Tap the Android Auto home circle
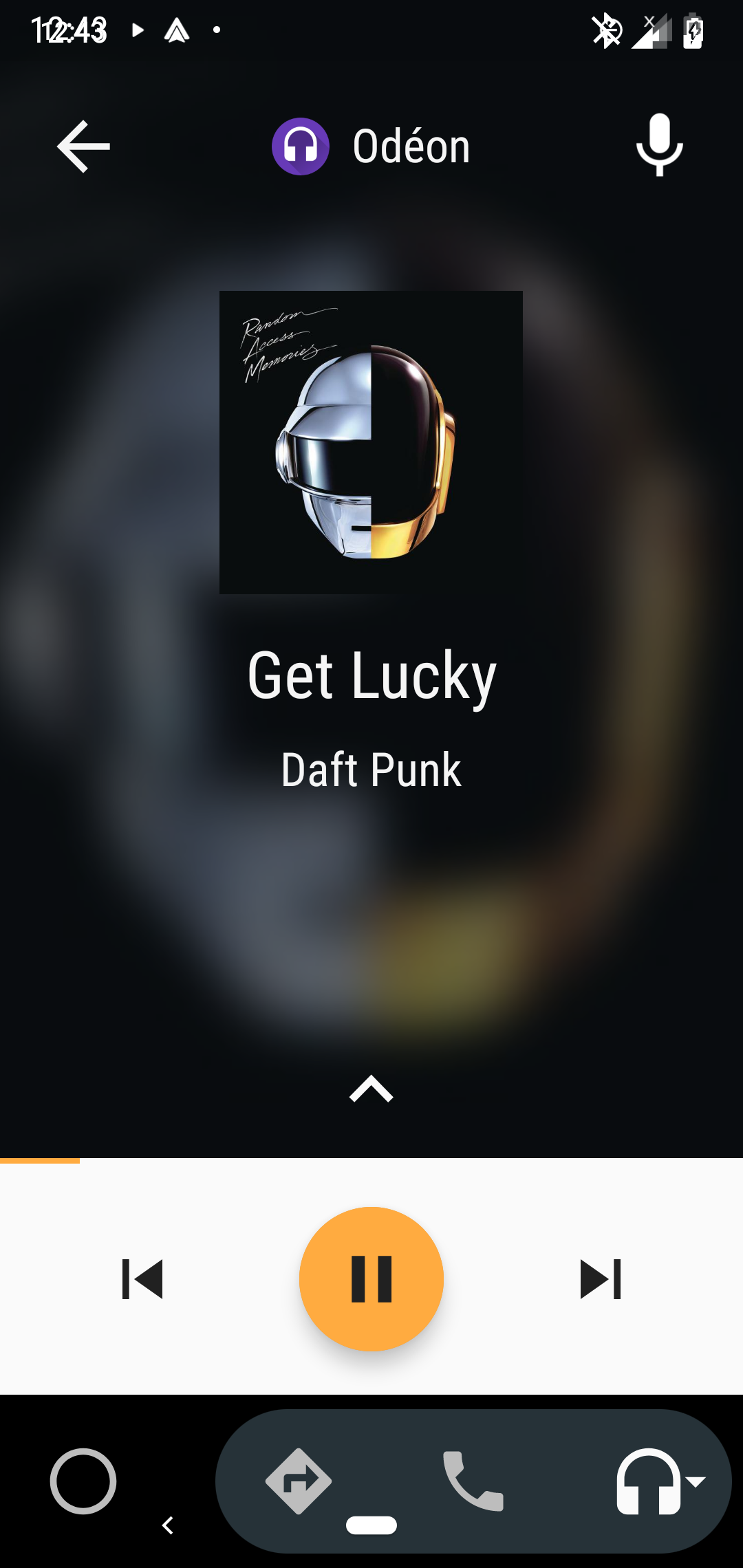This screenshot has width=743, height=1568. click(83, 1481)
